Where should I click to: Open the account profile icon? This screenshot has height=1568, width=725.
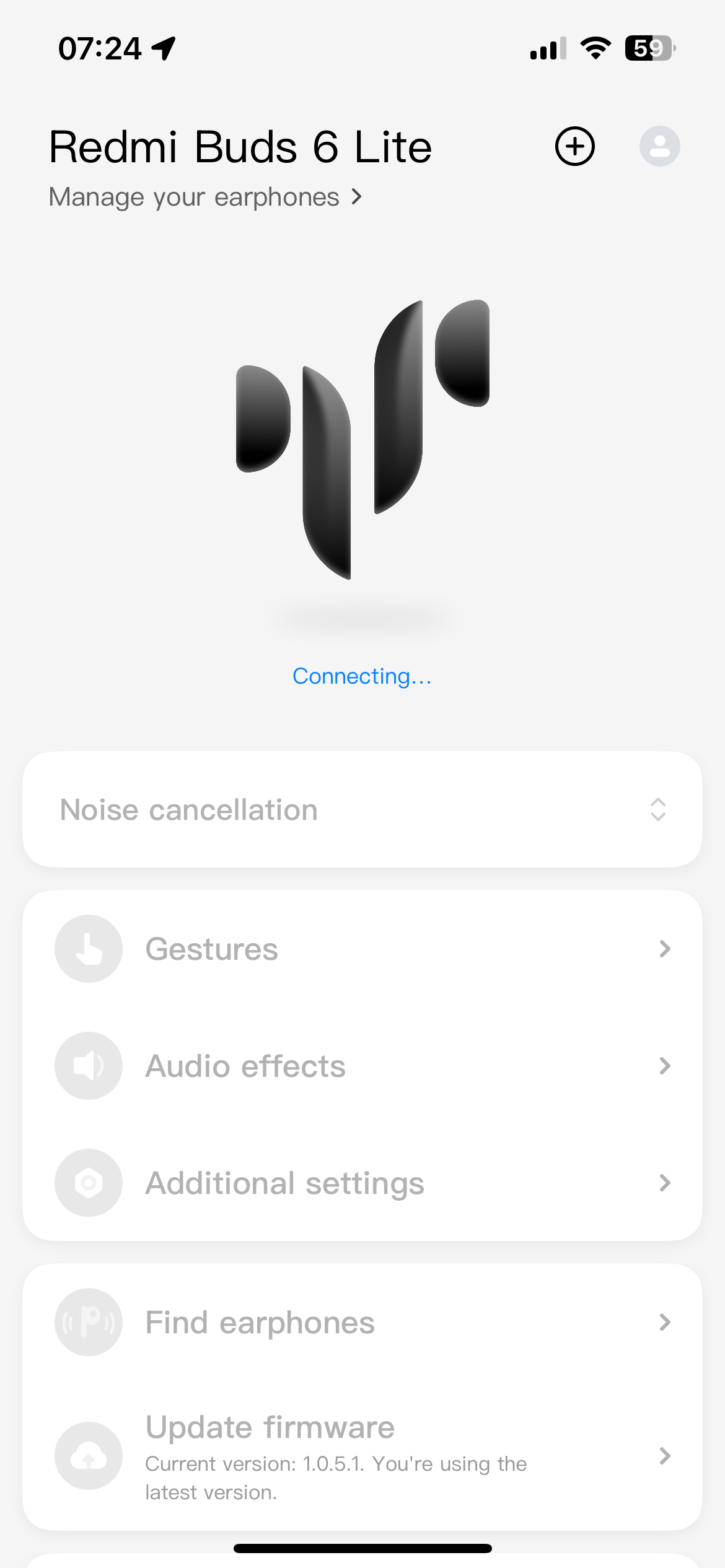(x=659, y=147)
